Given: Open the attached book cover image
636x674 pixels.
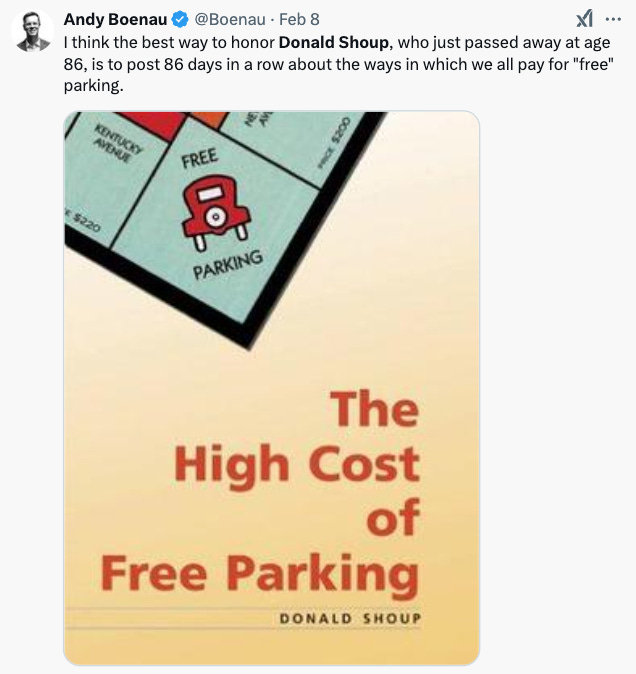Looking at the screenshot, I should (271, 387).
